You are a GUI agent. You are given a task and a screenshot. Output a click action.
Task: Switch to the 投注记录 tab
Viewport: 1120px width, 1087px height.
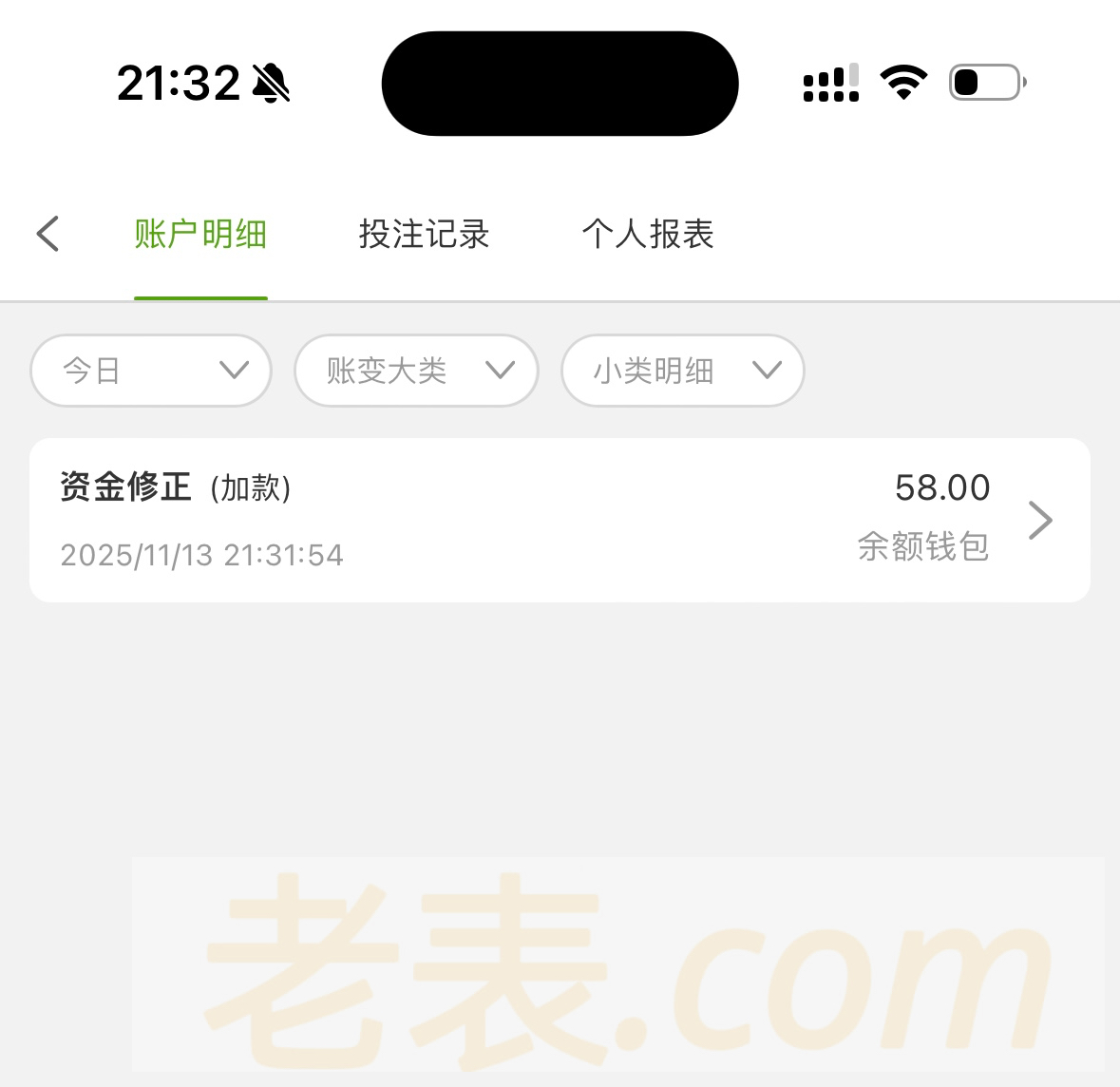(424, 234)
